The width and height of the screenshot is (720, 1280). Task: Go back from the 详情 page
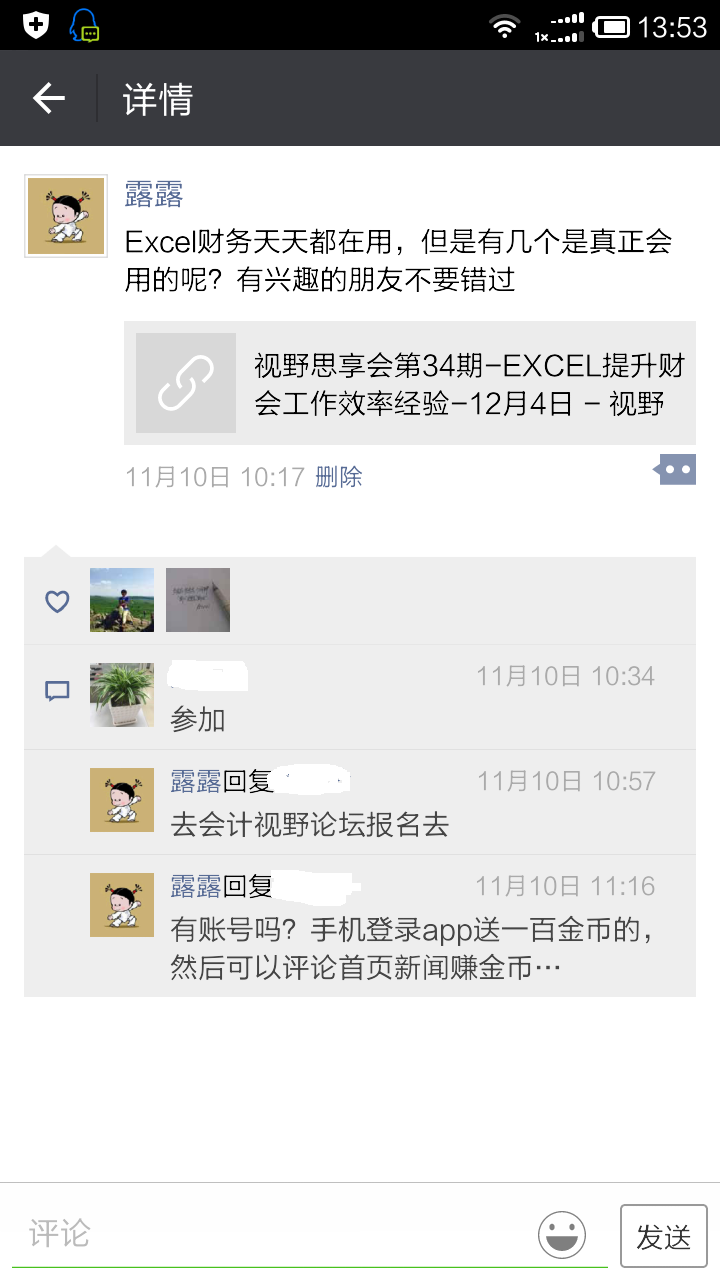(49, 98)
